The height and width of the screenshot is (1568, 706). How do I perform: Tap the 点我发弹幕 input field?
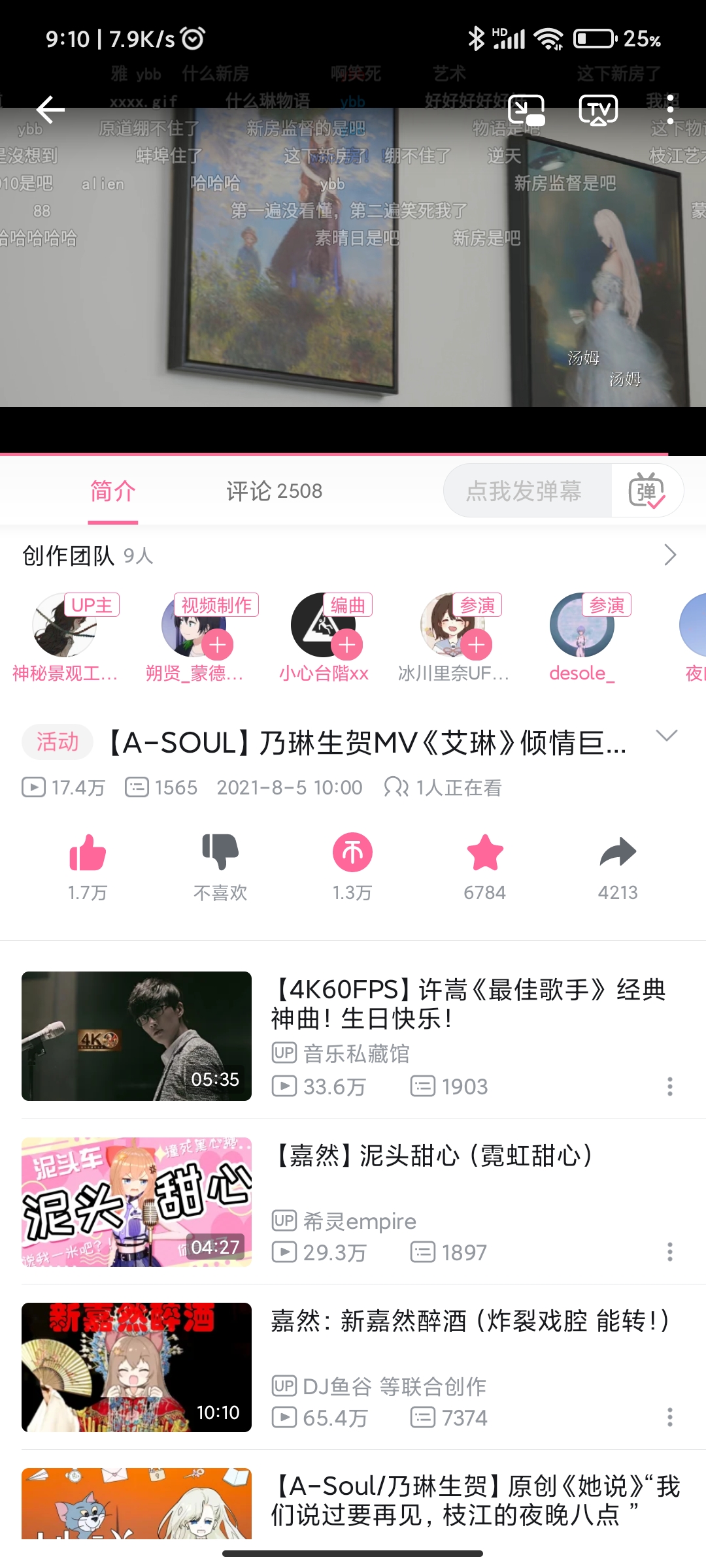[x=525, y=491]
